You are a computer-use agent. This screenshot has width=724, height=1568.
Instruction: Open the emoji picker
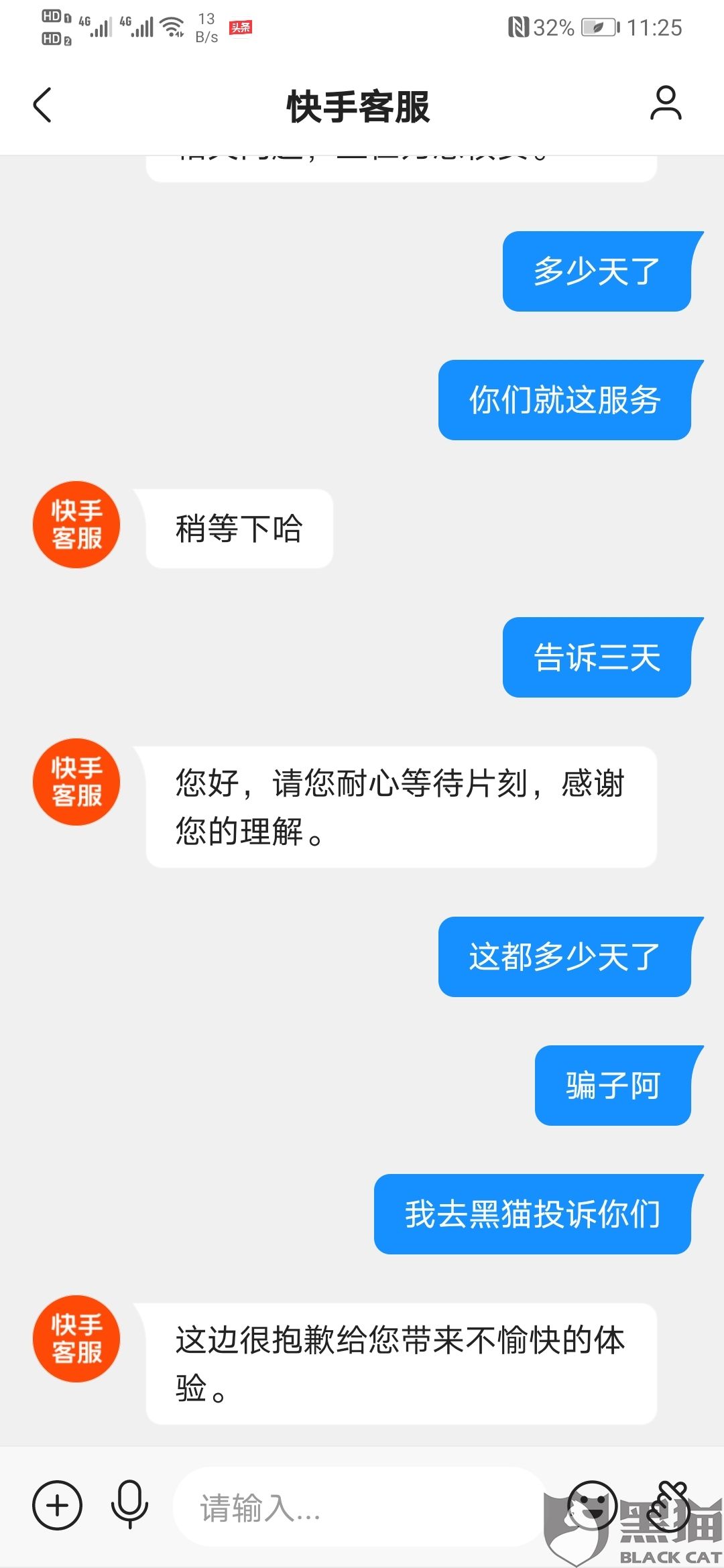[x=591, y=1505]
